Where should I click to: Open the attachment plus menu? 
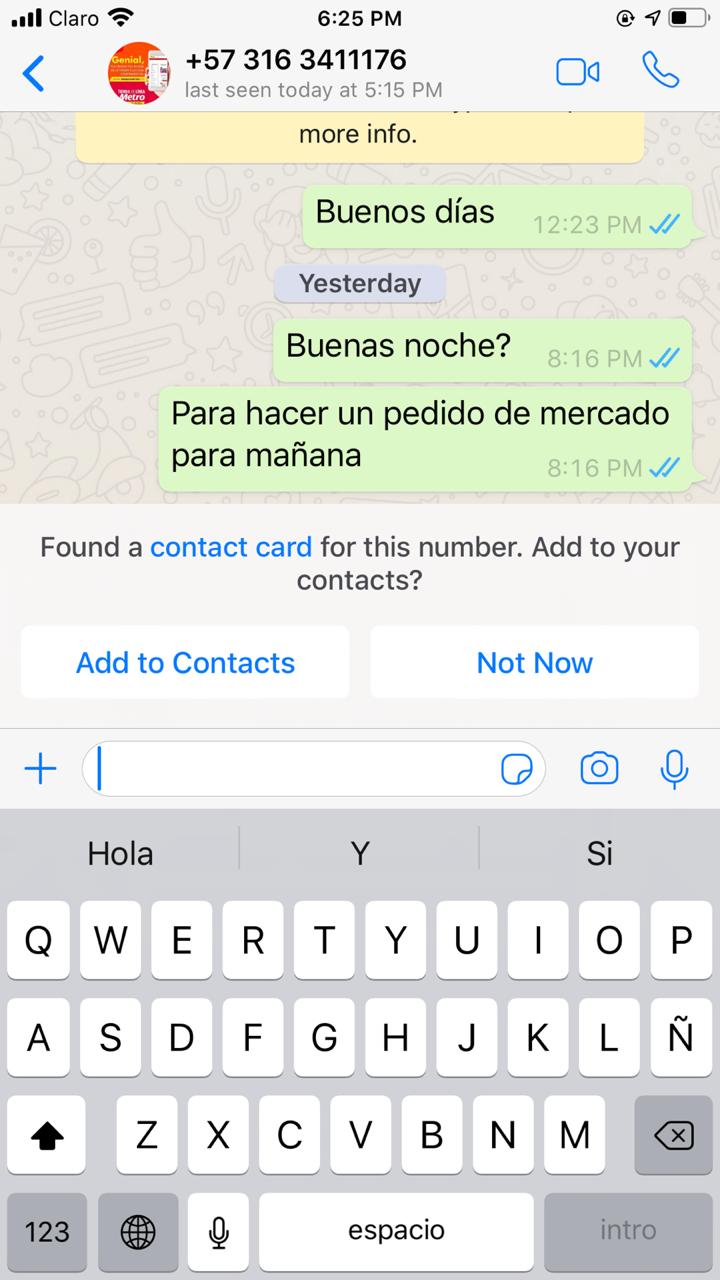tap(40, 769)
